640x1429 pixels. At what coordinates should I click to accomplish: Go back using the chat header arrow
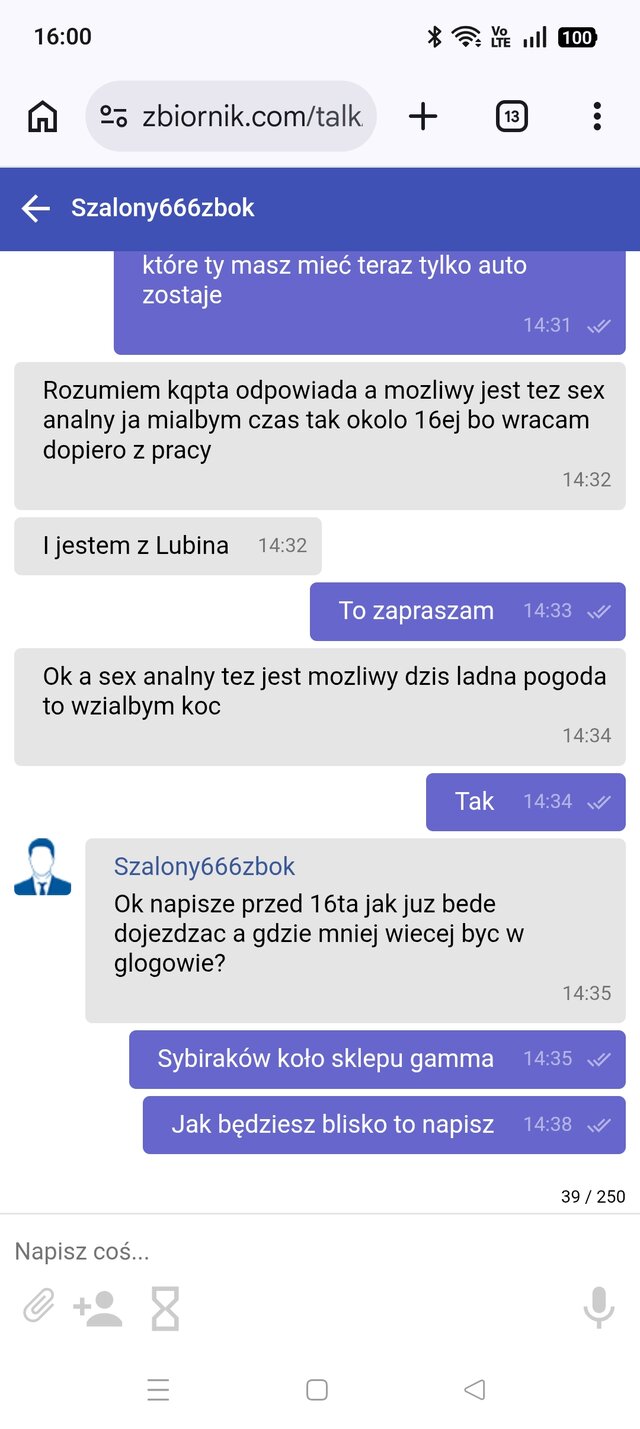[36, 208]
